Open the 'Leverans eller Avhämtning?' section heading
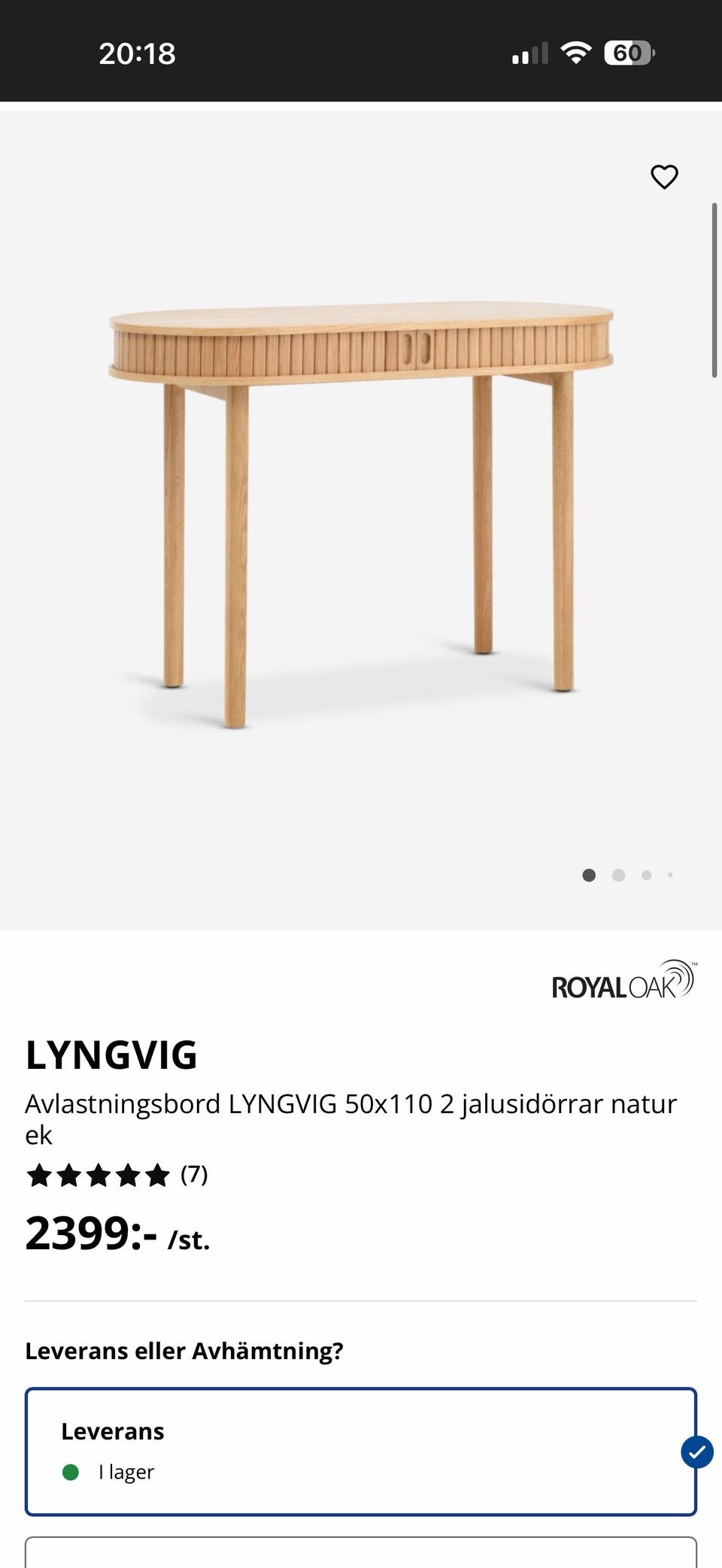The height and width of the screenshot is (1568, 722). [x=184, y=1350]
